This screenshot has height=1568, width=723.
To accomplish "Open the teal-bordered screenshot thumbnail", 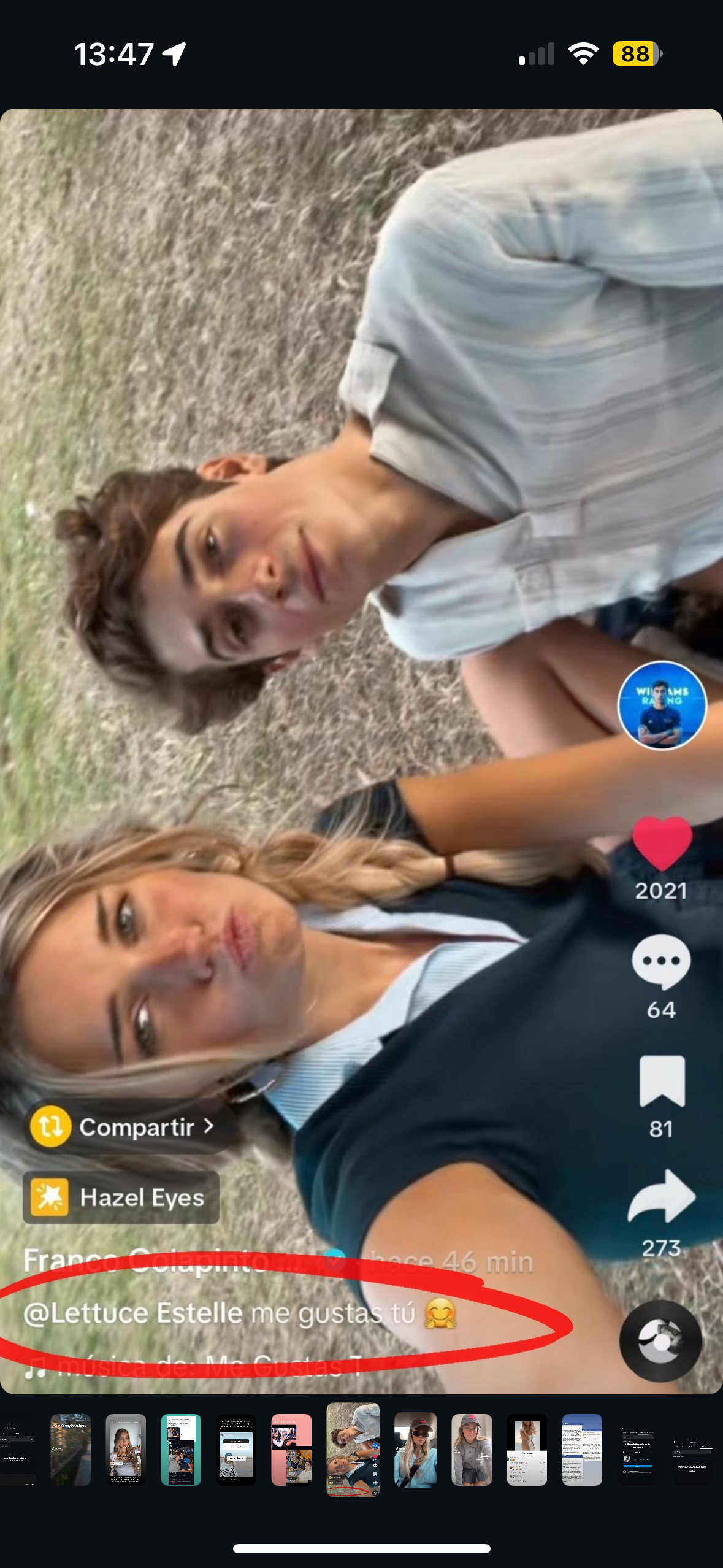I will point(181,1450).
